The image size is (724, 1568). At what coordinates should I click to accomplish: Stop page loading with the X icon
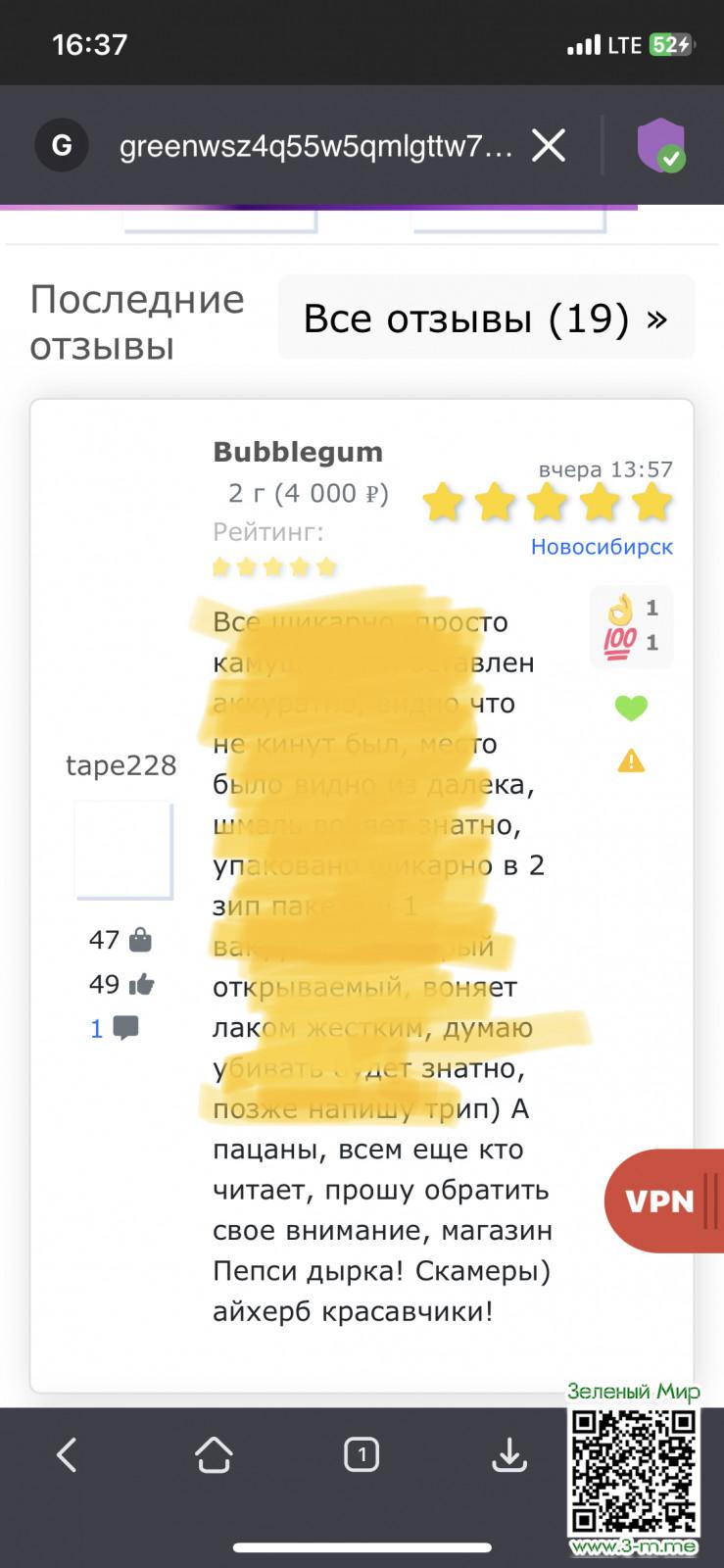click(549, 147)
